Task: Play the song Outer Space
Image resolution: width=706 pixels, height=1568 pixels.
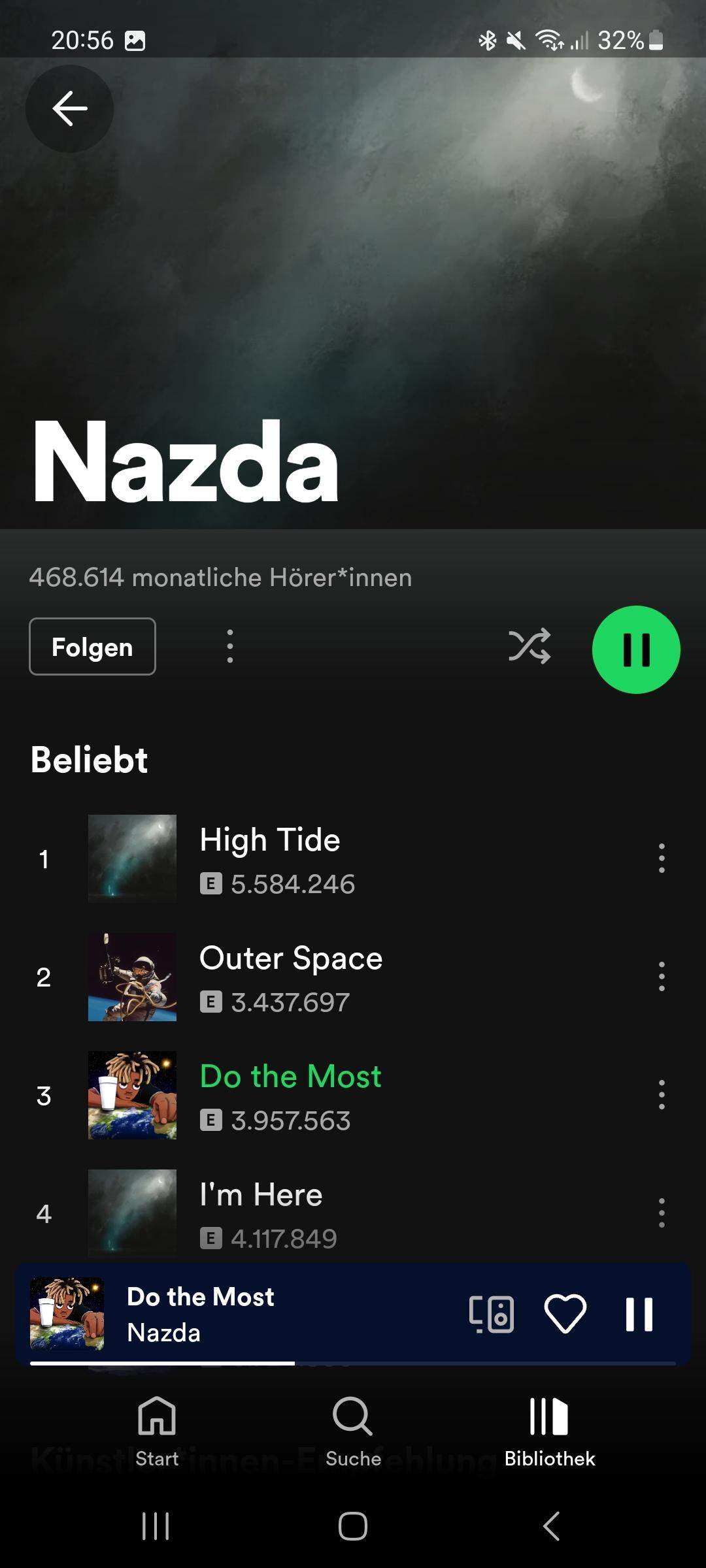Action: (x=290, y=958)
